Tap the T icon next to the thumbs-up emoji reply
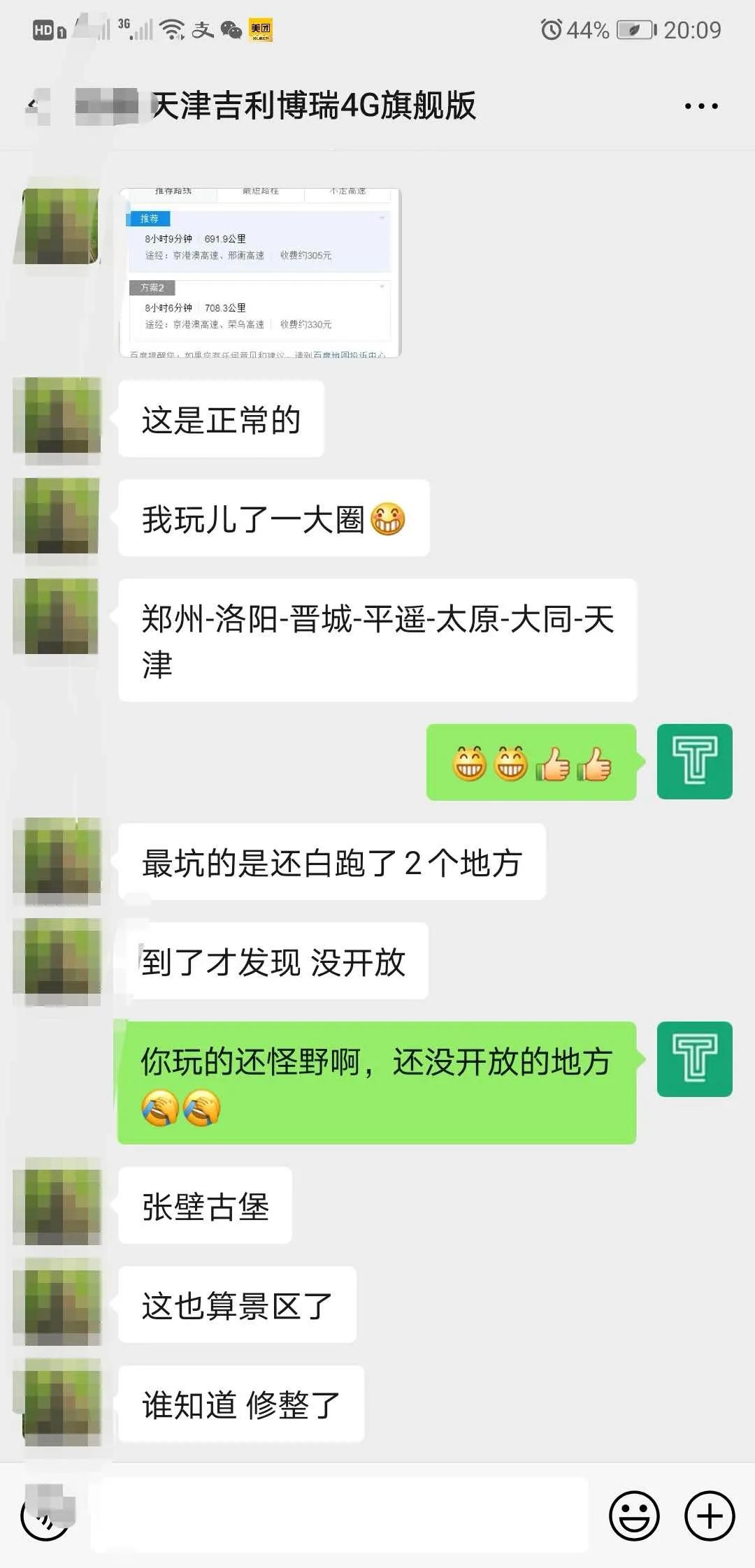Viewport: 755px width, 1568px height. pyautogui.click(x=695, y=762)
